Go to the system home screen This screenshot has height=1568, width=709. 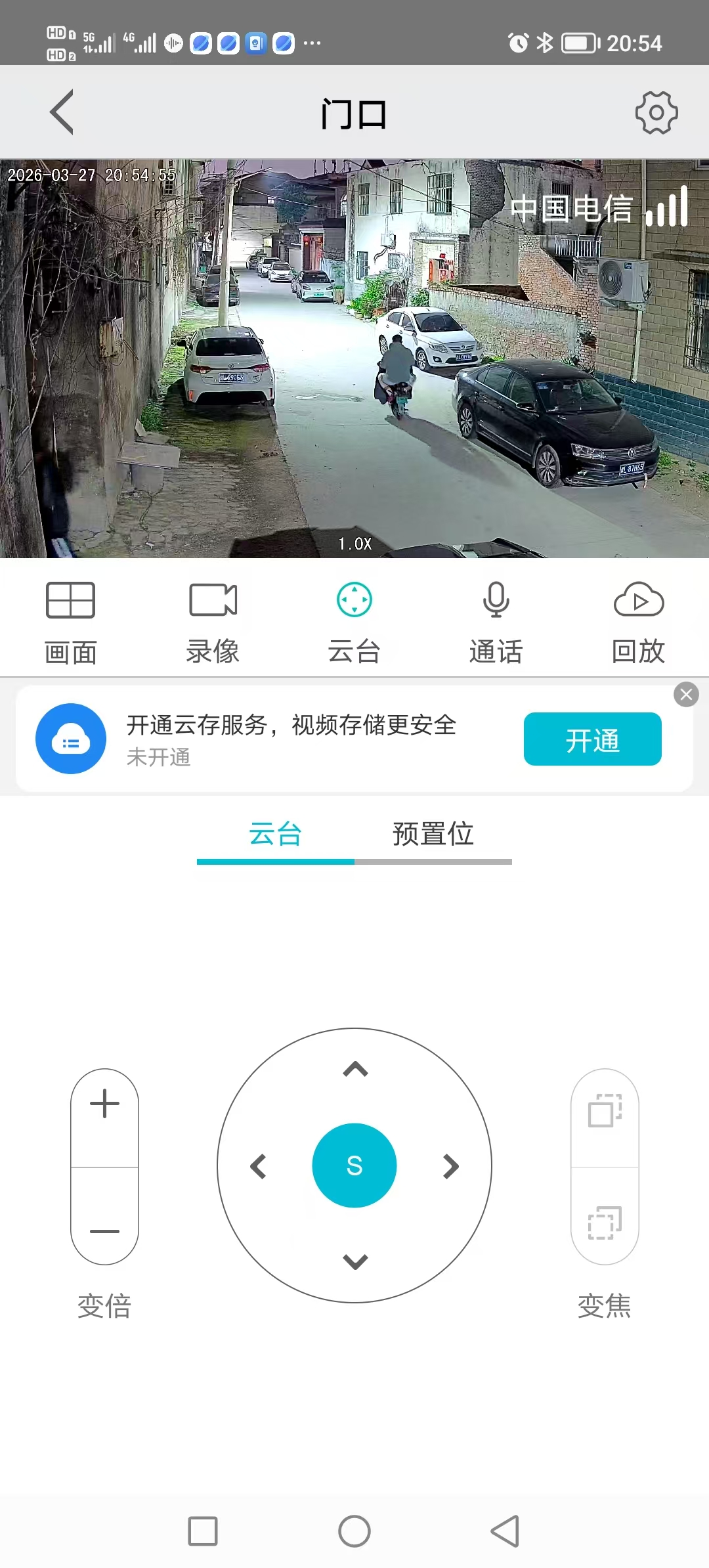354,1531
